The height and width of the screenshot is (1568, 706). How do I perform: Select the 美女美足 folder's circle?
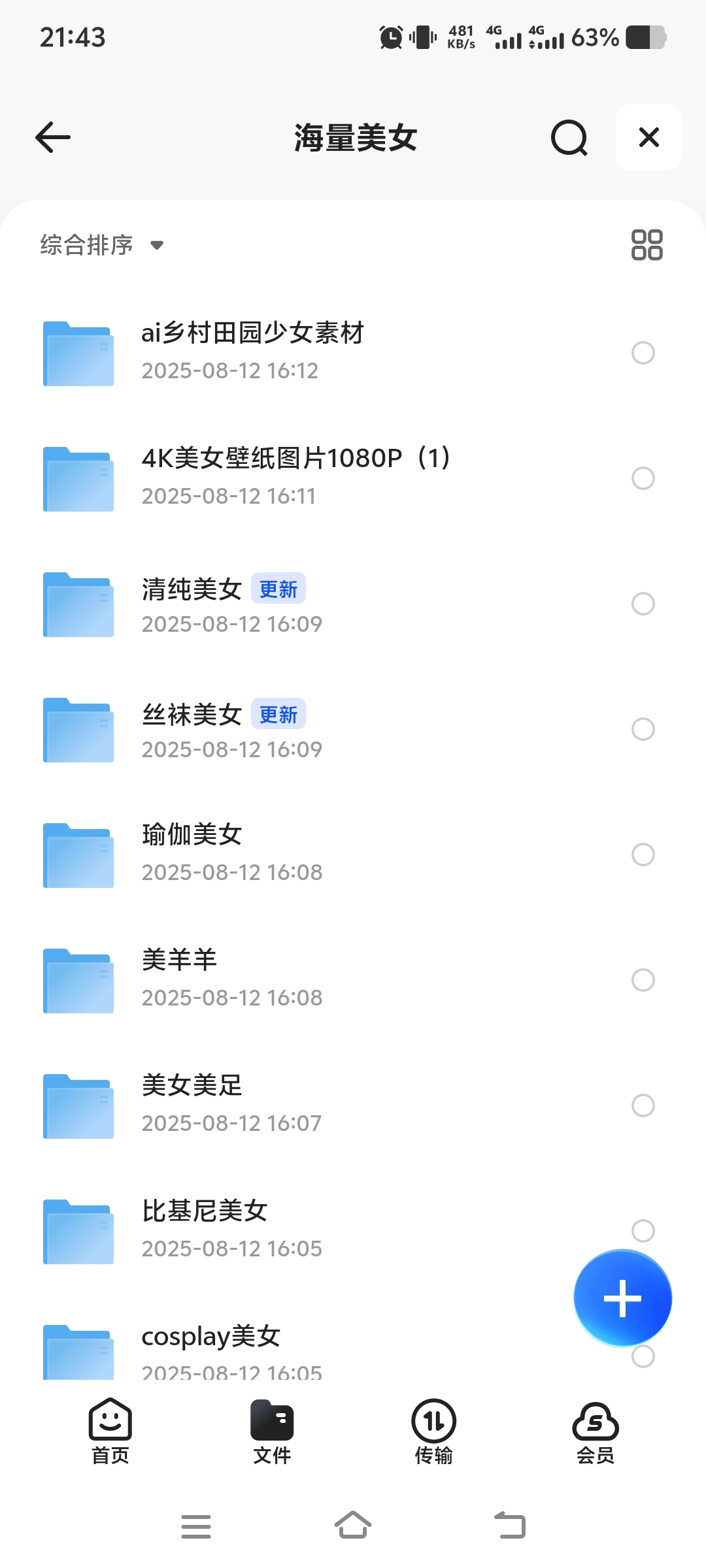click(x=643, y=1105)
